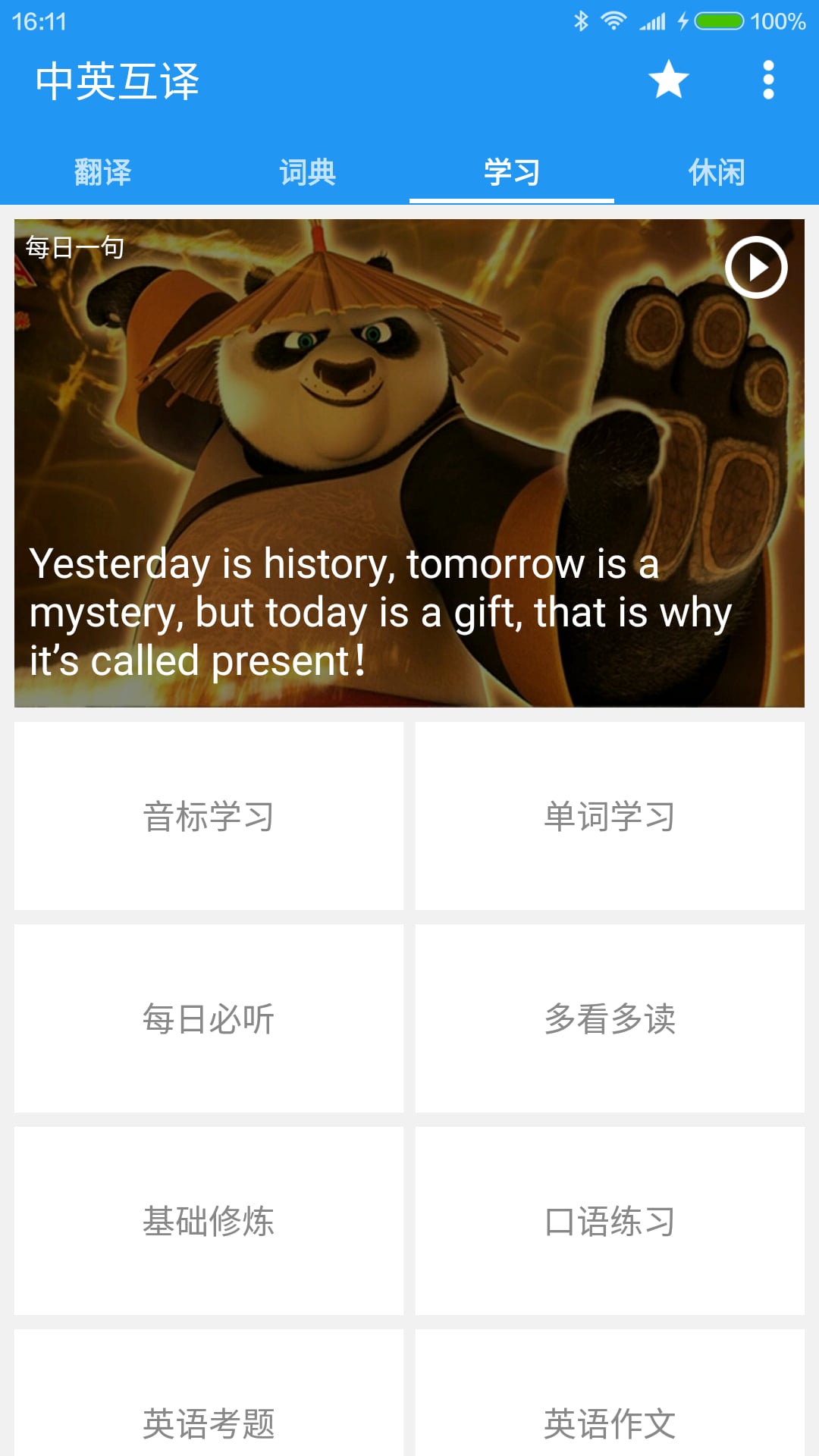Play the 每日一句 daily sentence audio
Image resolution: width=819 pixels, height=1456 pixels.
[x=756, y=267]
